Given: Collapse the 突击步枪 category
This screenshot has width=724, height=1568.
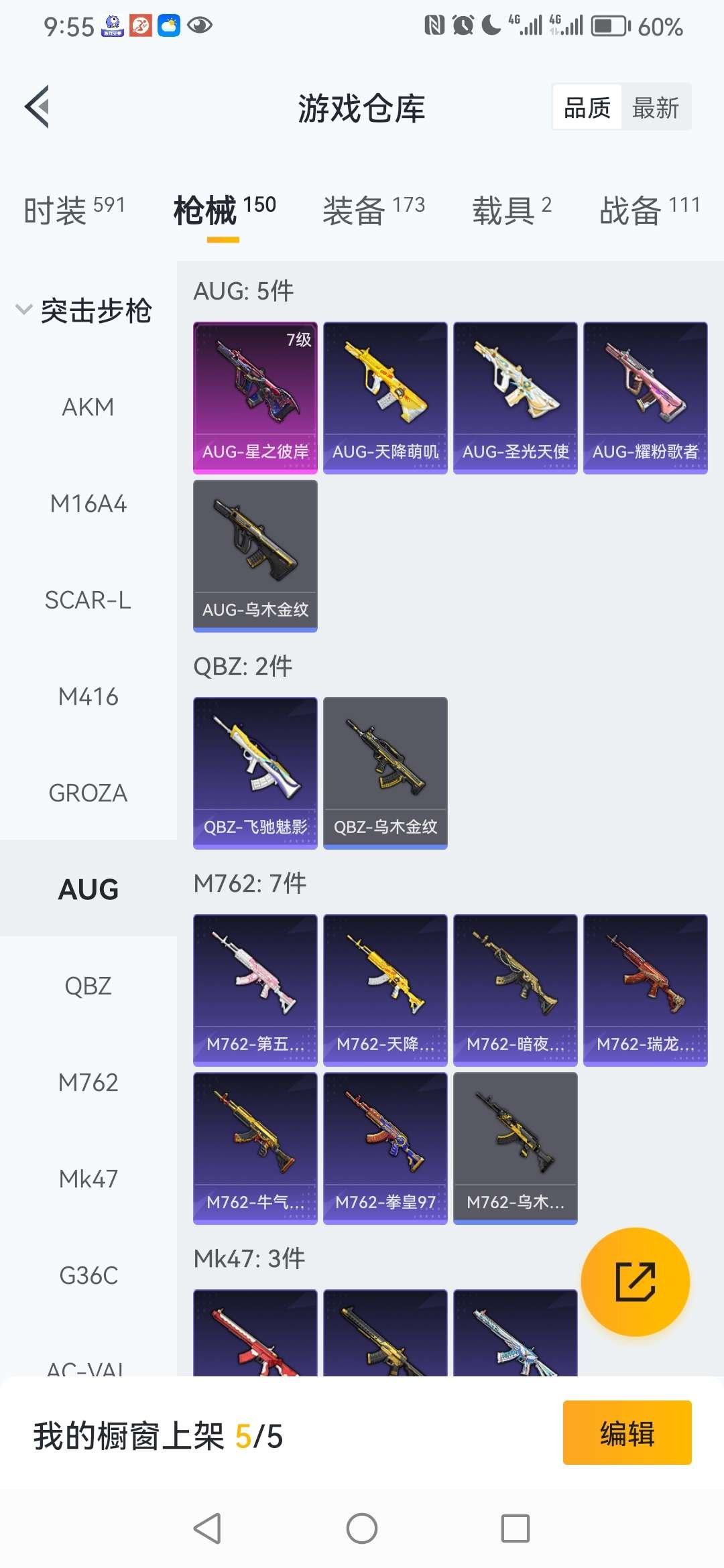Looking at the screenshot, I should click(84, 311).
